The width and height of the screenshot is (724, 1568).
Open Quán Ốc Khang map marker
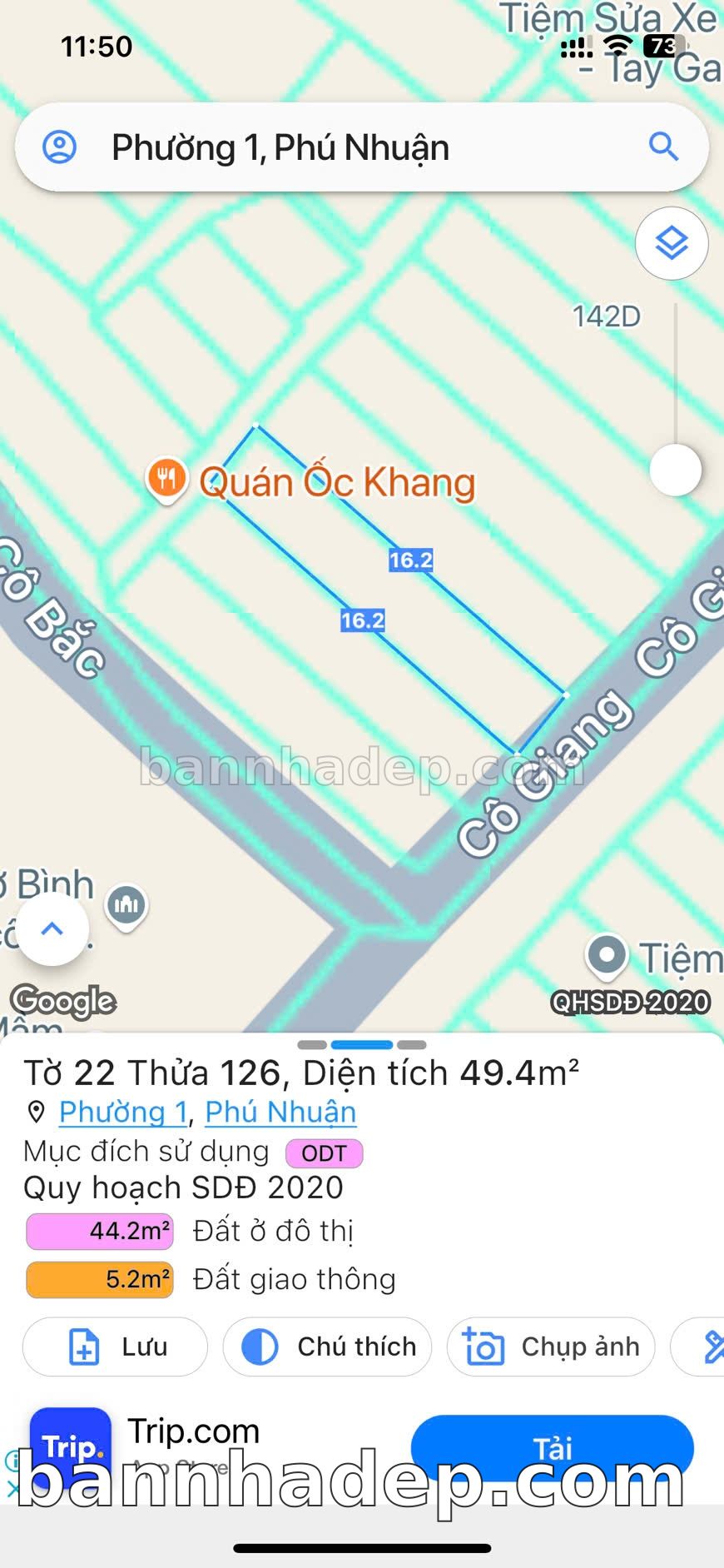(166, 479)
